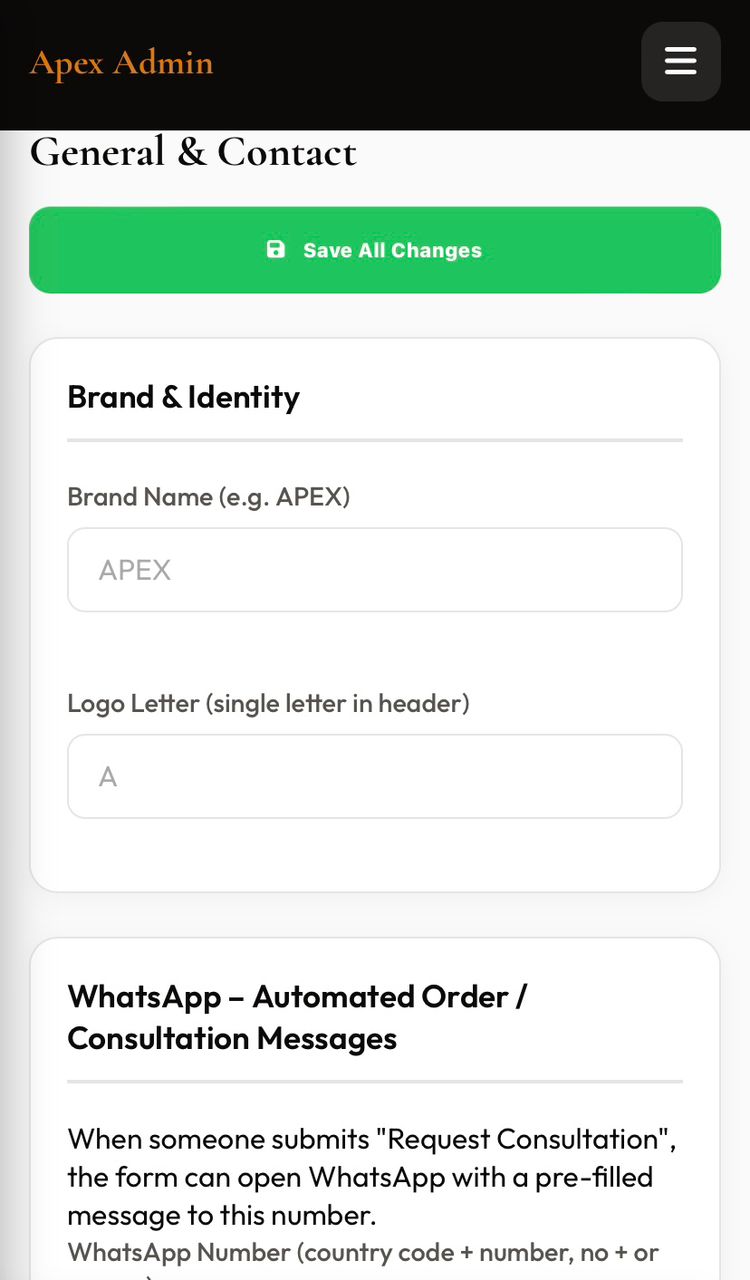Click the divider under the WhatsApp heading
The image size is (750, 1280).
pyautogui.click(x=375, y=1080)
